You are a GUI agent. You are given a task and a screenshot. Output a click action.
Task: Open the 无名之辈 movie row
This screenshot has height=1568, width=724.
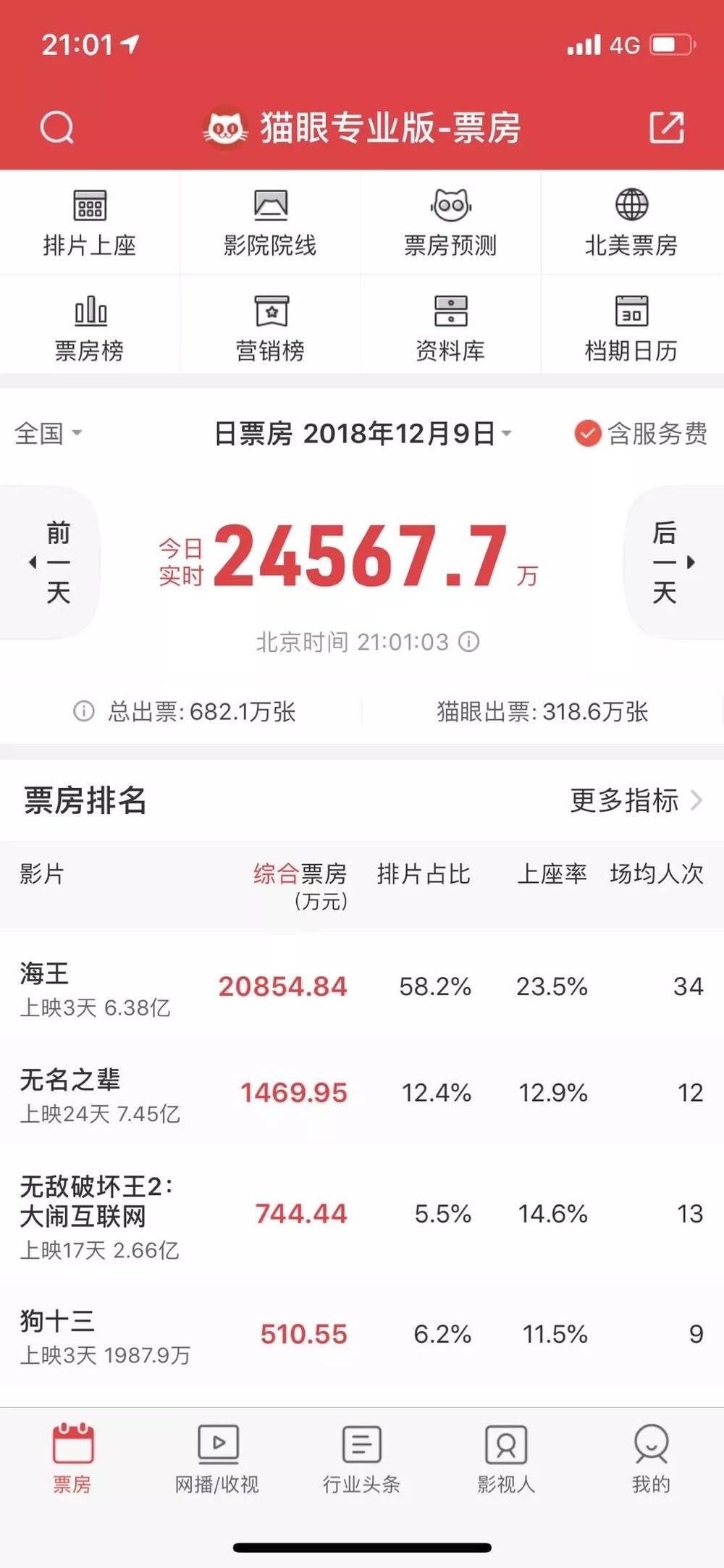pos(362,1093)
